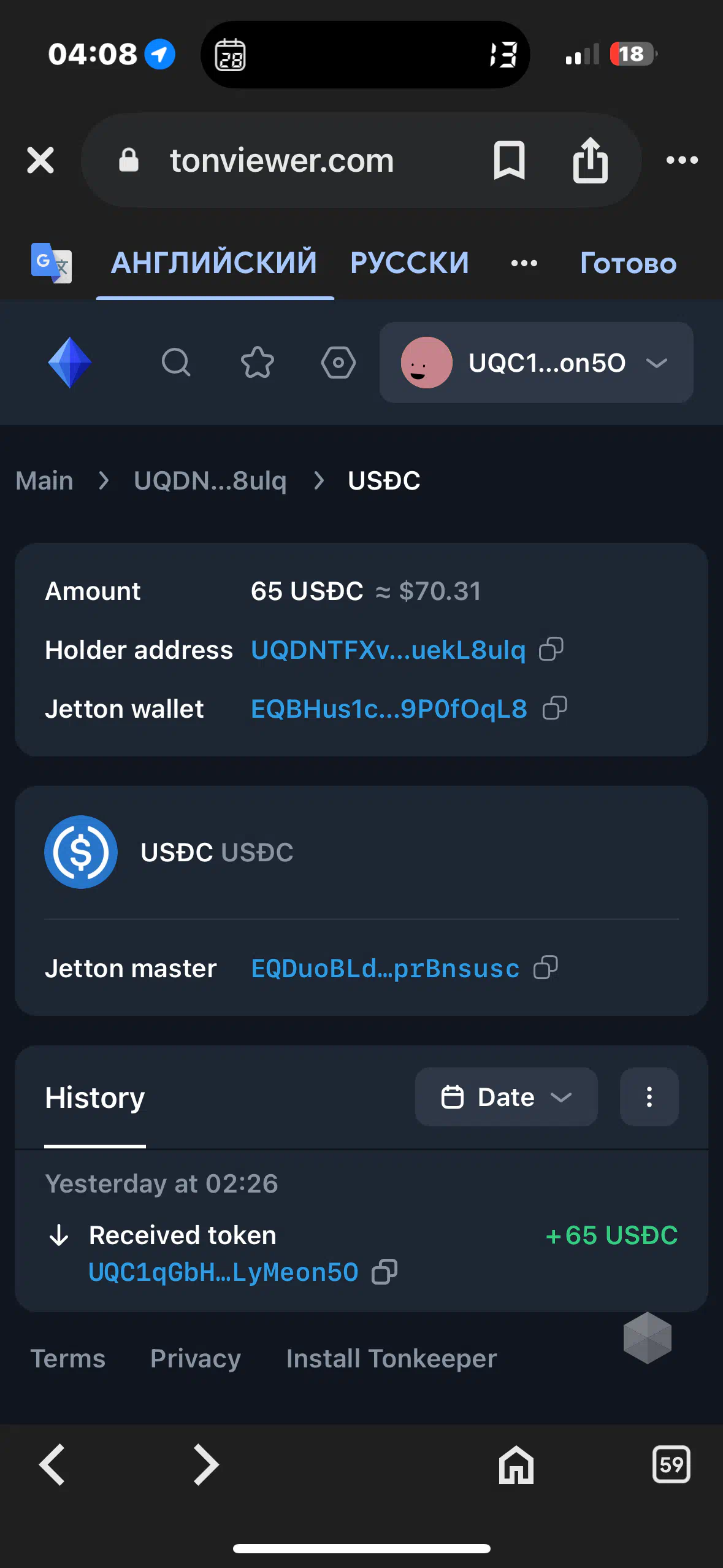Open favorites star icon
Viewport: 723px width, 1568px height.
pyautogui.click(x=258, y=362)
